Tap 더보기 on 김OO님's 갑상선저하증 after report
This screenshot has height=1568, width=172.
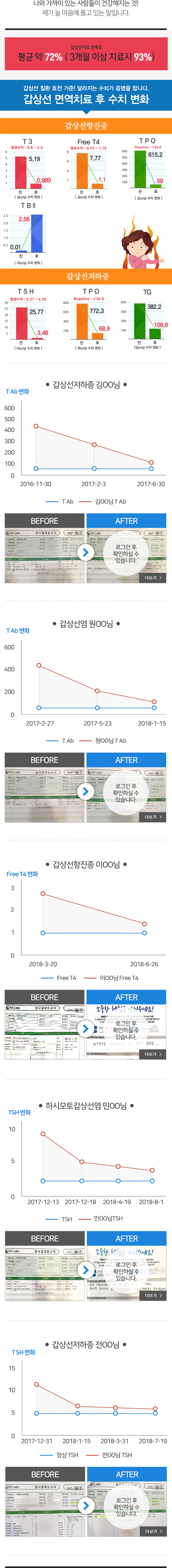(152, 578)
